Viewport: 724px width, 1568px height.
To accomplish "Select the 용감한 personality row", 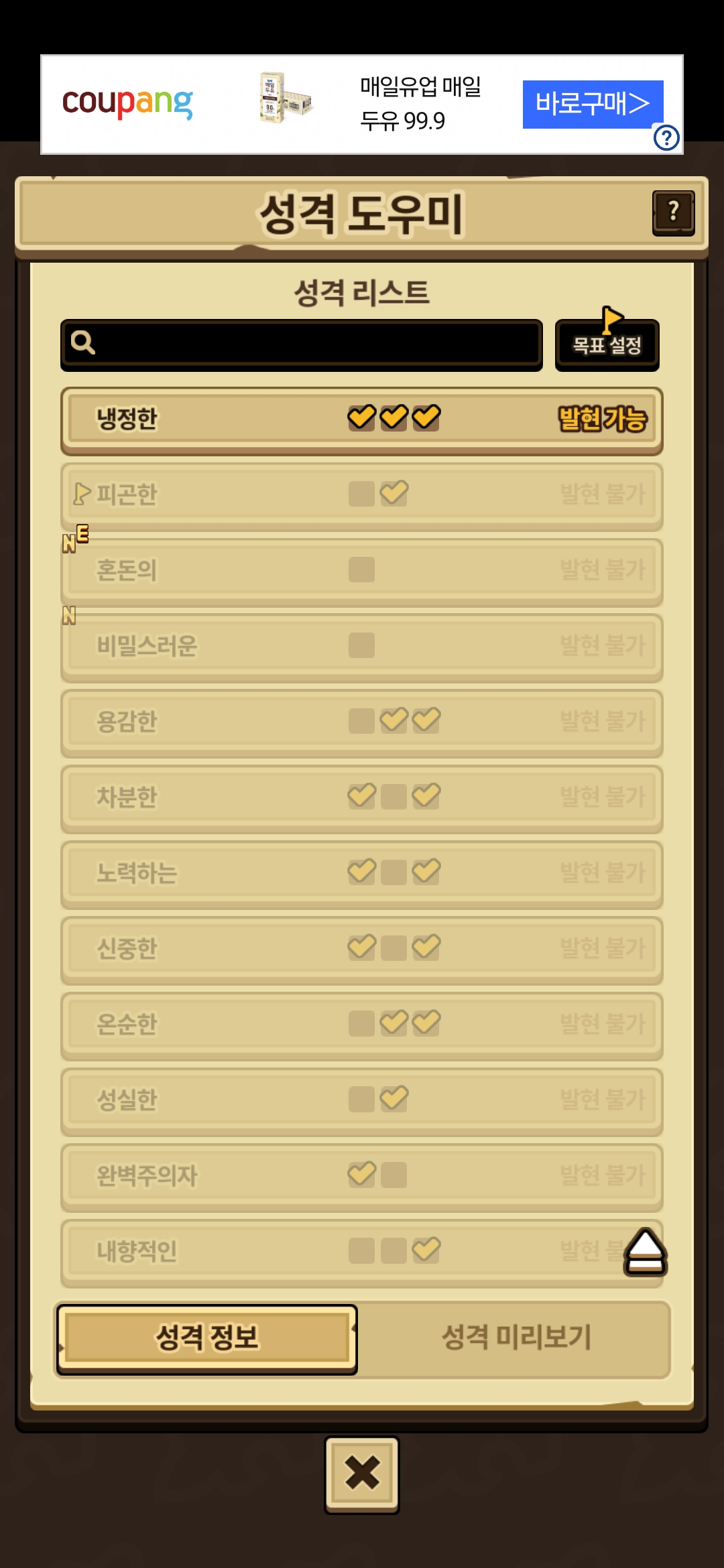I will click(362, 723).
